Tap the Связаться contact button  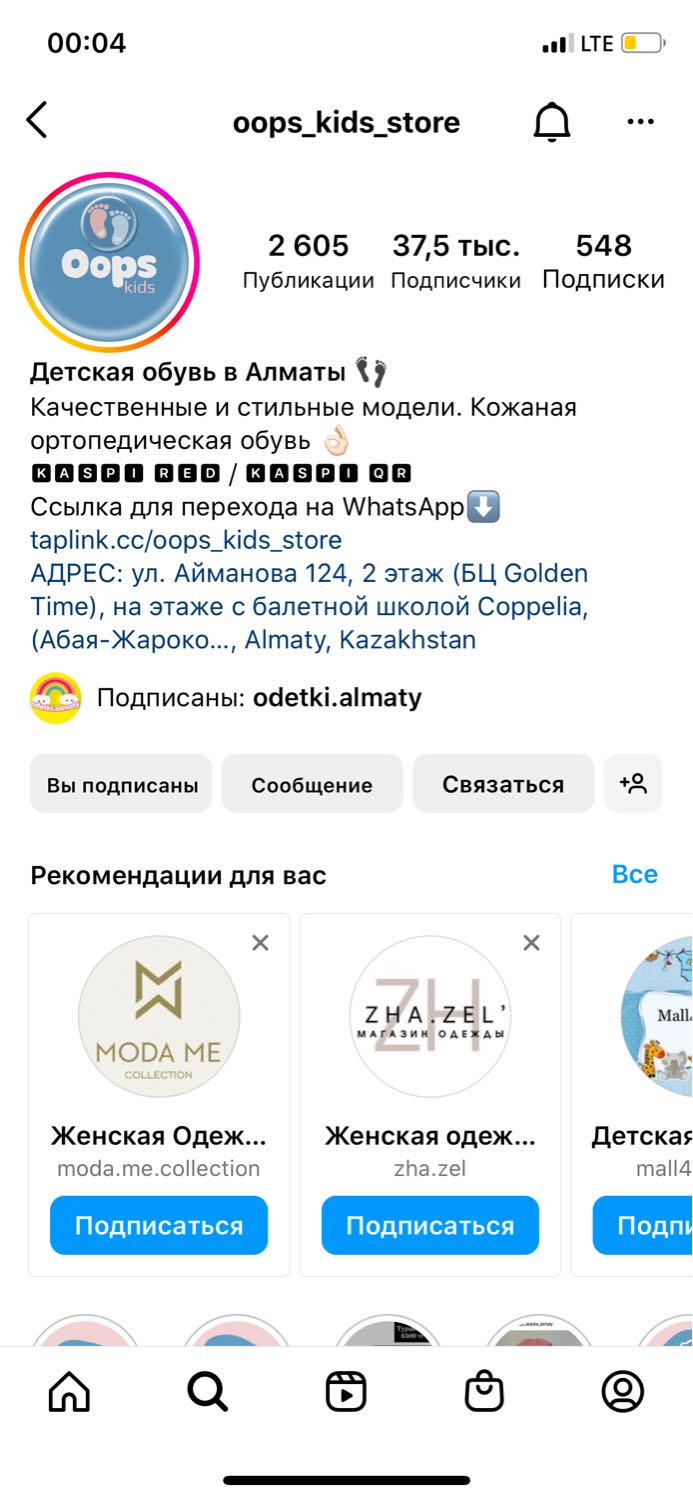pos(503,784)
